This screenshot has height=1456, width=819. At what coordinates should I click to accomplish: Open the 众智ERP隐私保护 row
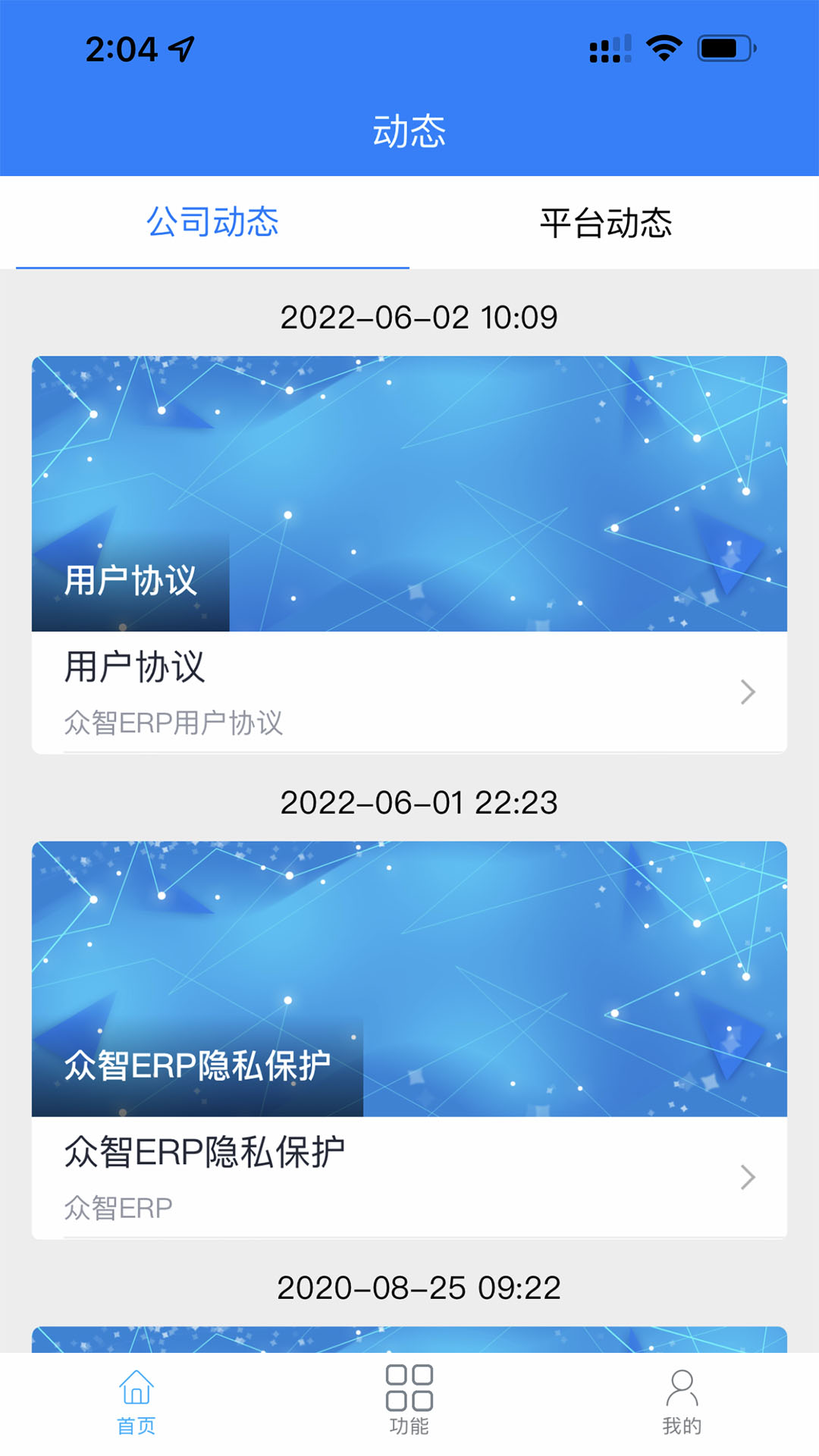[x=409, y=1178]
